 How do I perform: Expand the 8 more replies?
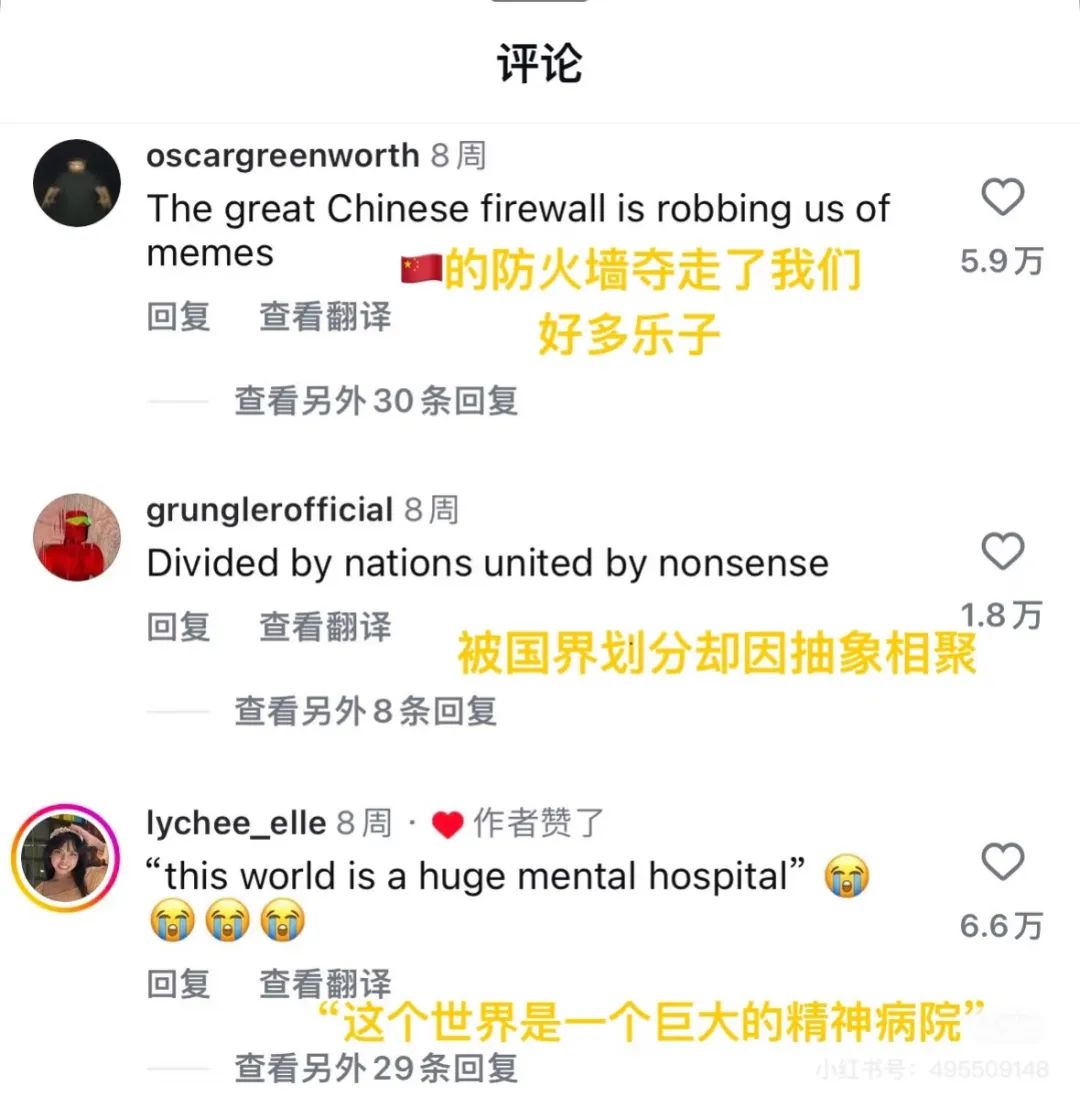point(365,711)
